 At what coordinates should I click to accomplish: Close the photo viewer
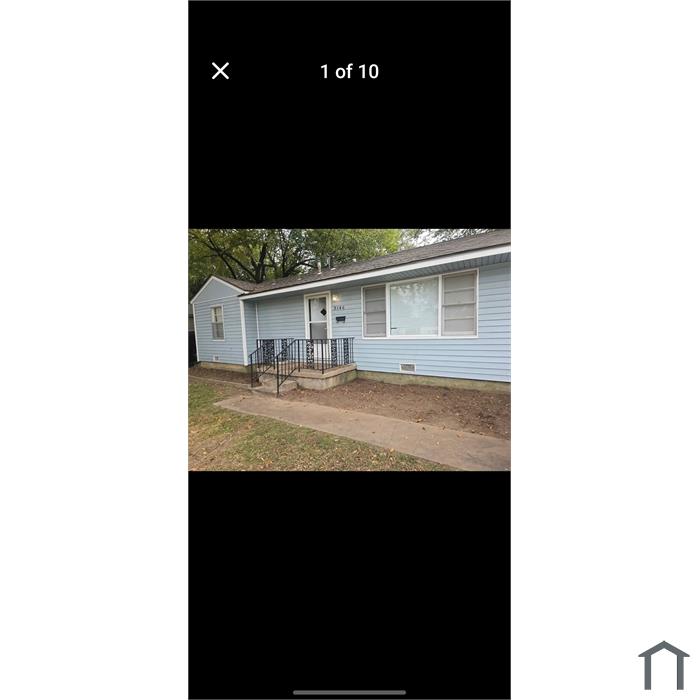(220, 71)
